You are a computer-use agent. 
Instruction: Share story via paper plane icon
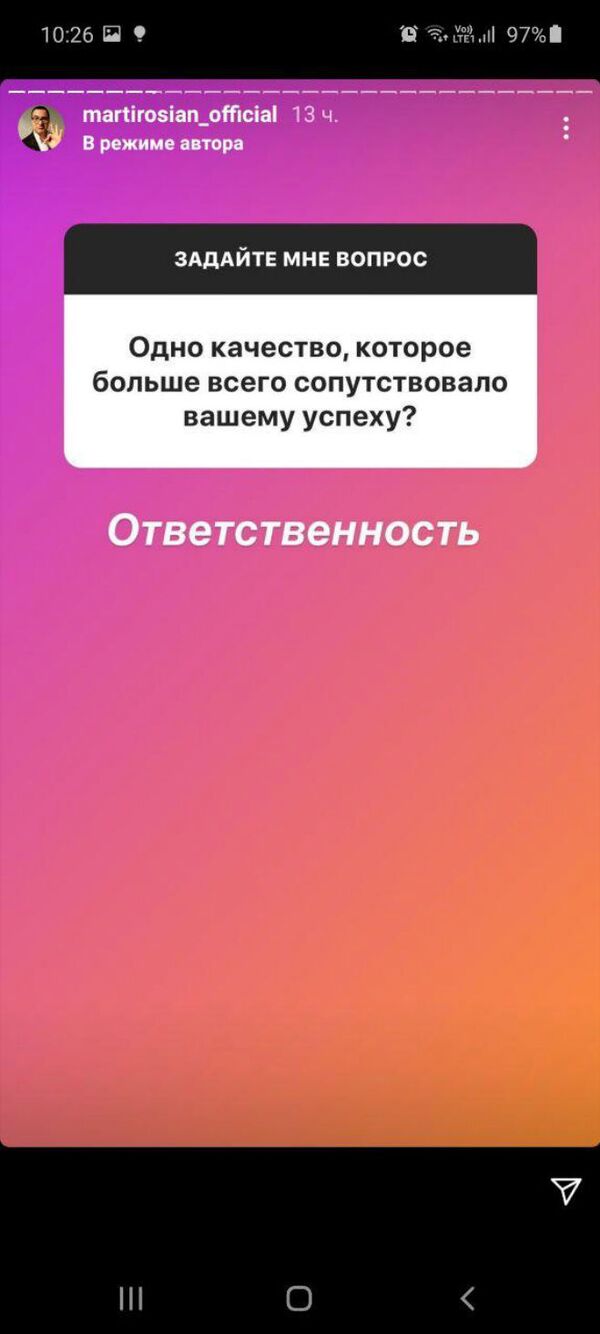pyautogui.click(x=565, y=1190)
